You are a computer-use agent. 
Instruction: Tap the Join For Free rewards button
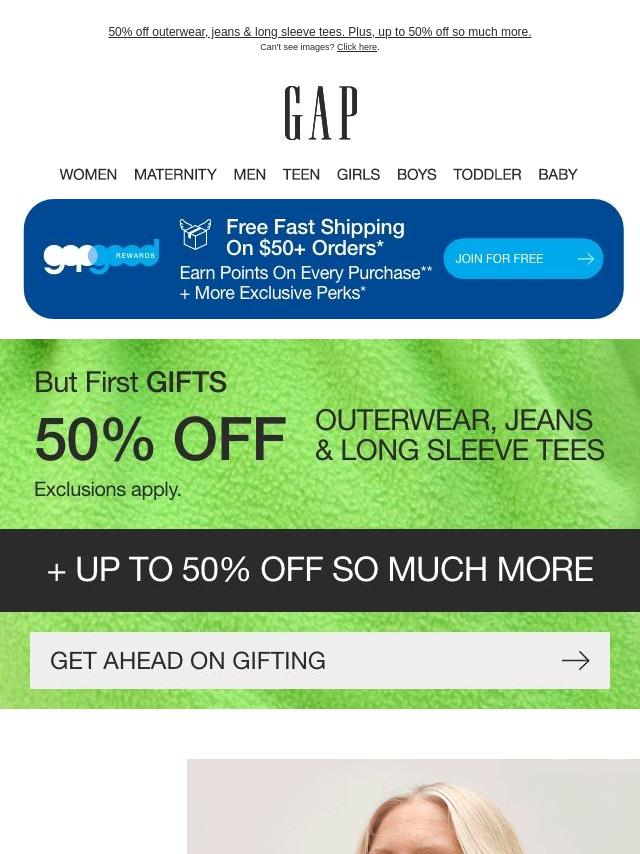point(523,259)
